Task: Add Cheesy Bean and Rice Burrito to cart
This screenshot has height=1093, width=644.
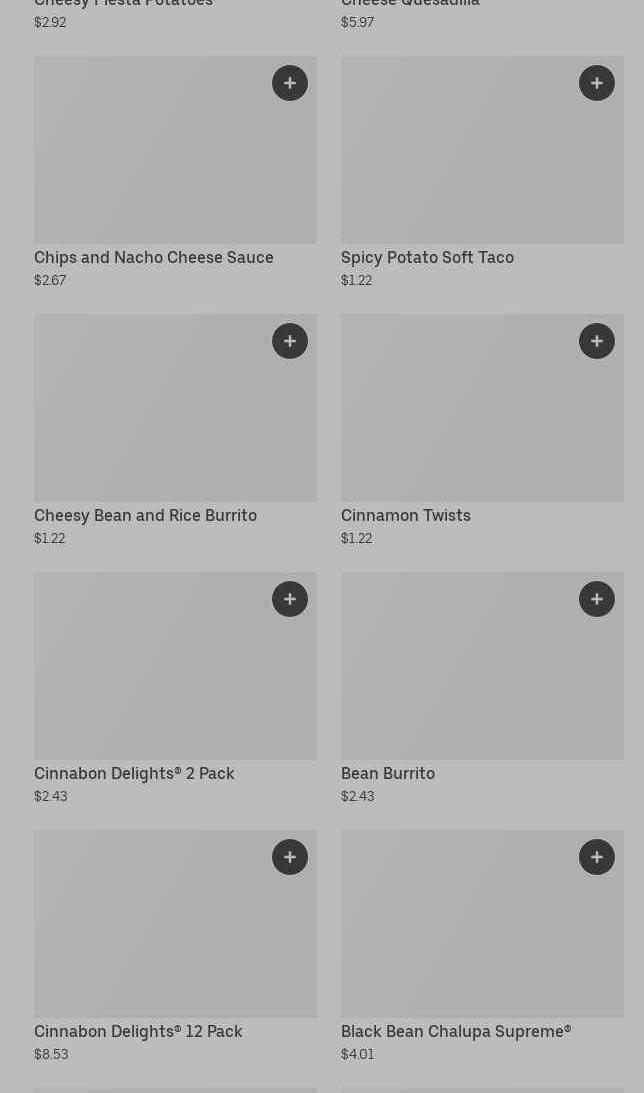Action: pos(290,341)
